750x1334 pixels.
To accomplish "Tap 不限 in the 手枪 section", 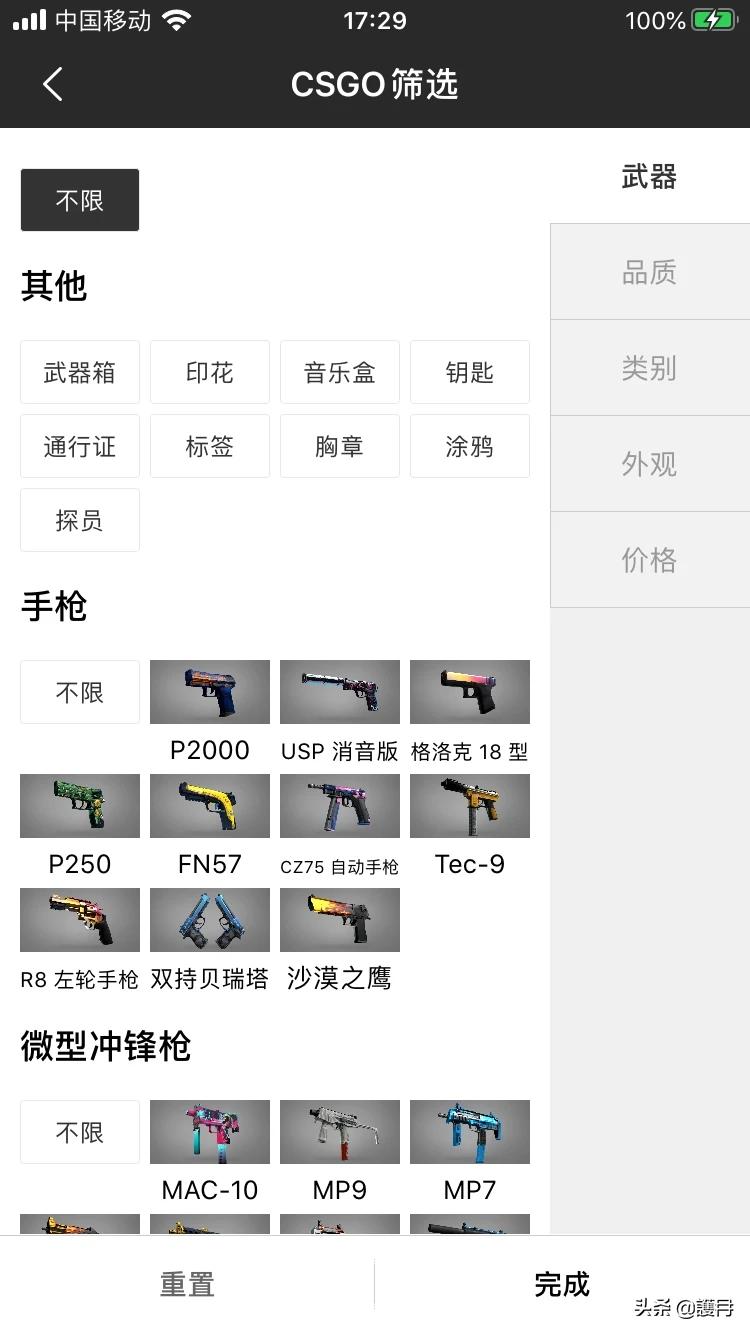I will [80, 692].
